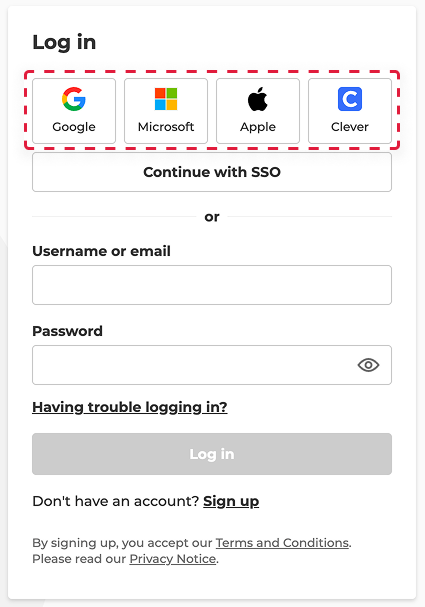Tap the Password field
The width and height of the screenshot is (425, 607).
coord(212,365)
